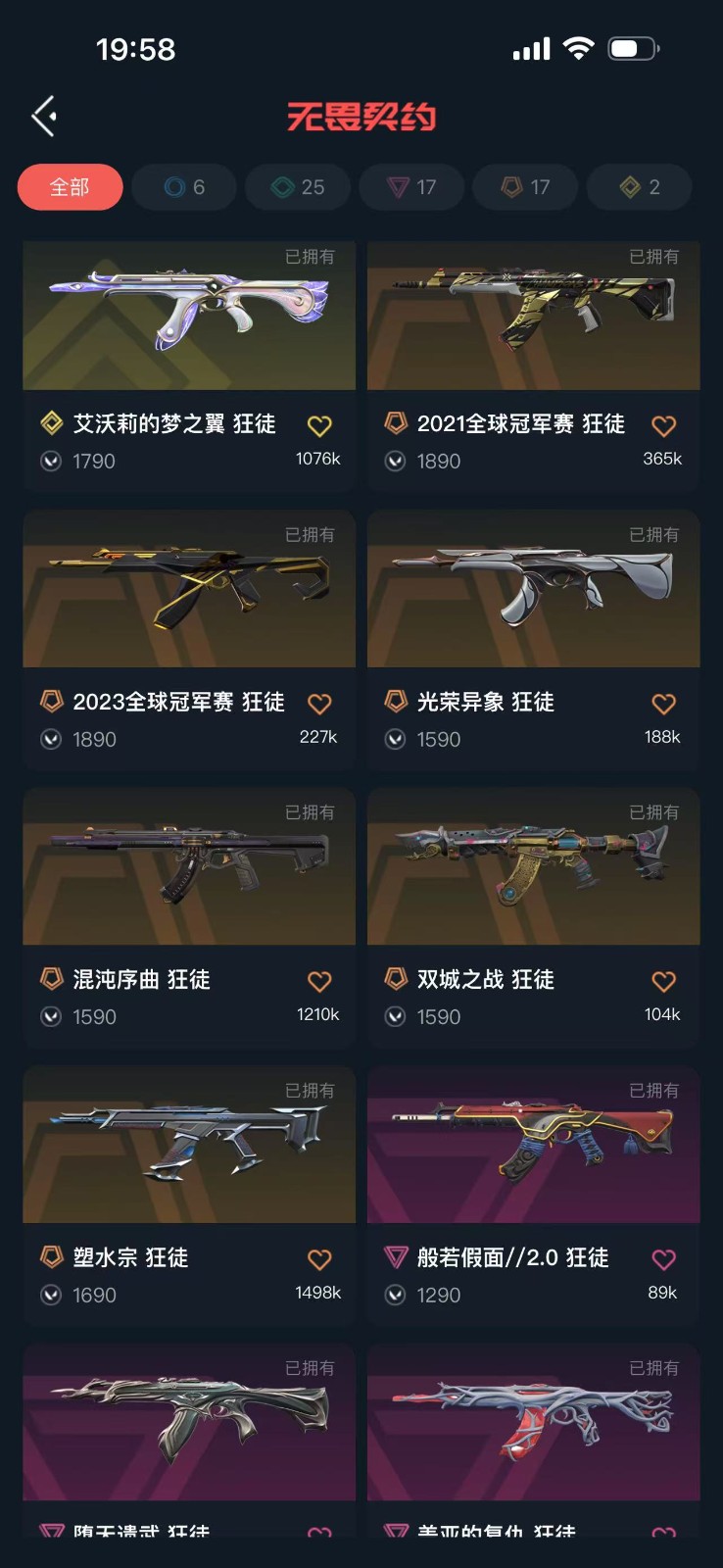Filter by the blue tier chip showing 6
This screenshot has height=1568, width=723.
click(x=184, y=187)
